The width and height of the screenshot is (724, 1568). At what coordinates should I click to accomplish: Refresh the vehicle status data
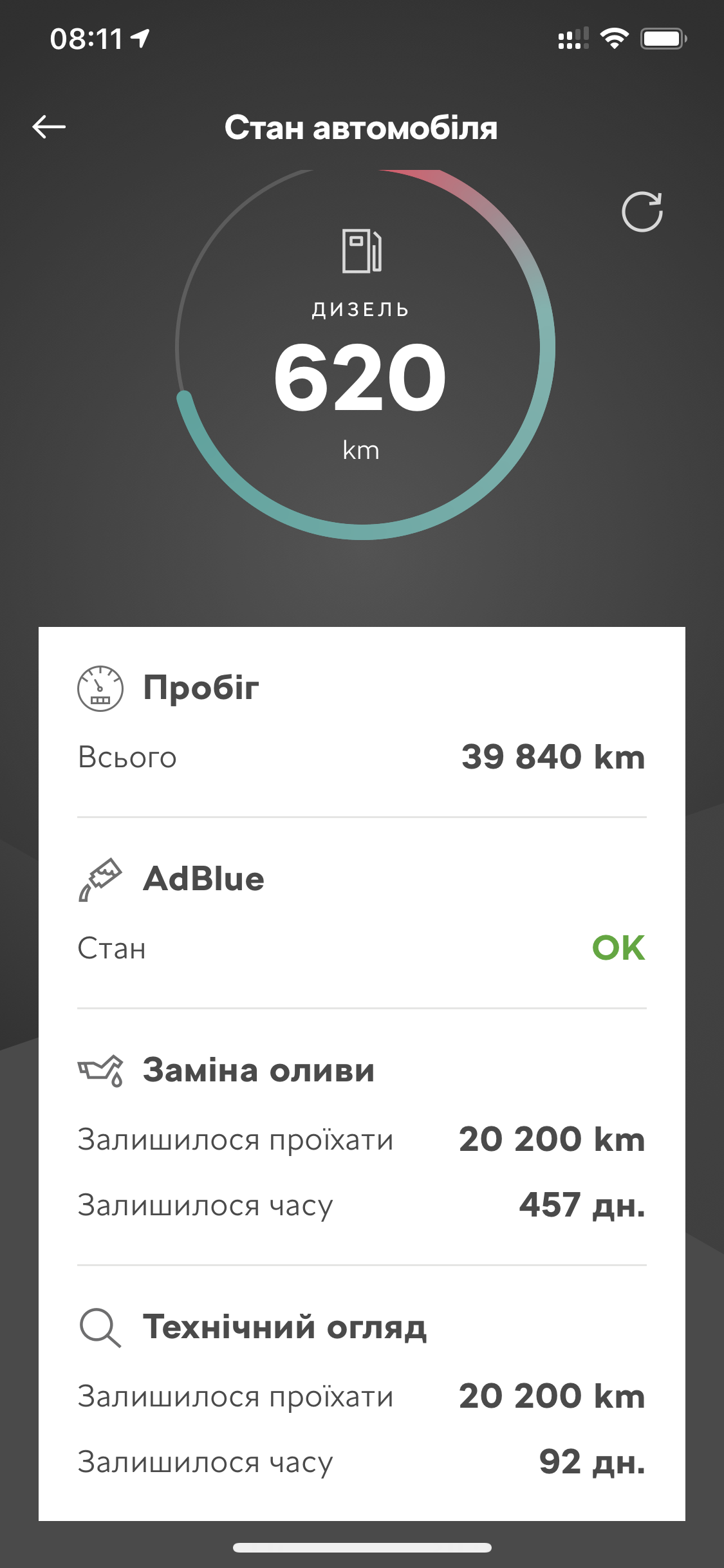tap(642, 212)
